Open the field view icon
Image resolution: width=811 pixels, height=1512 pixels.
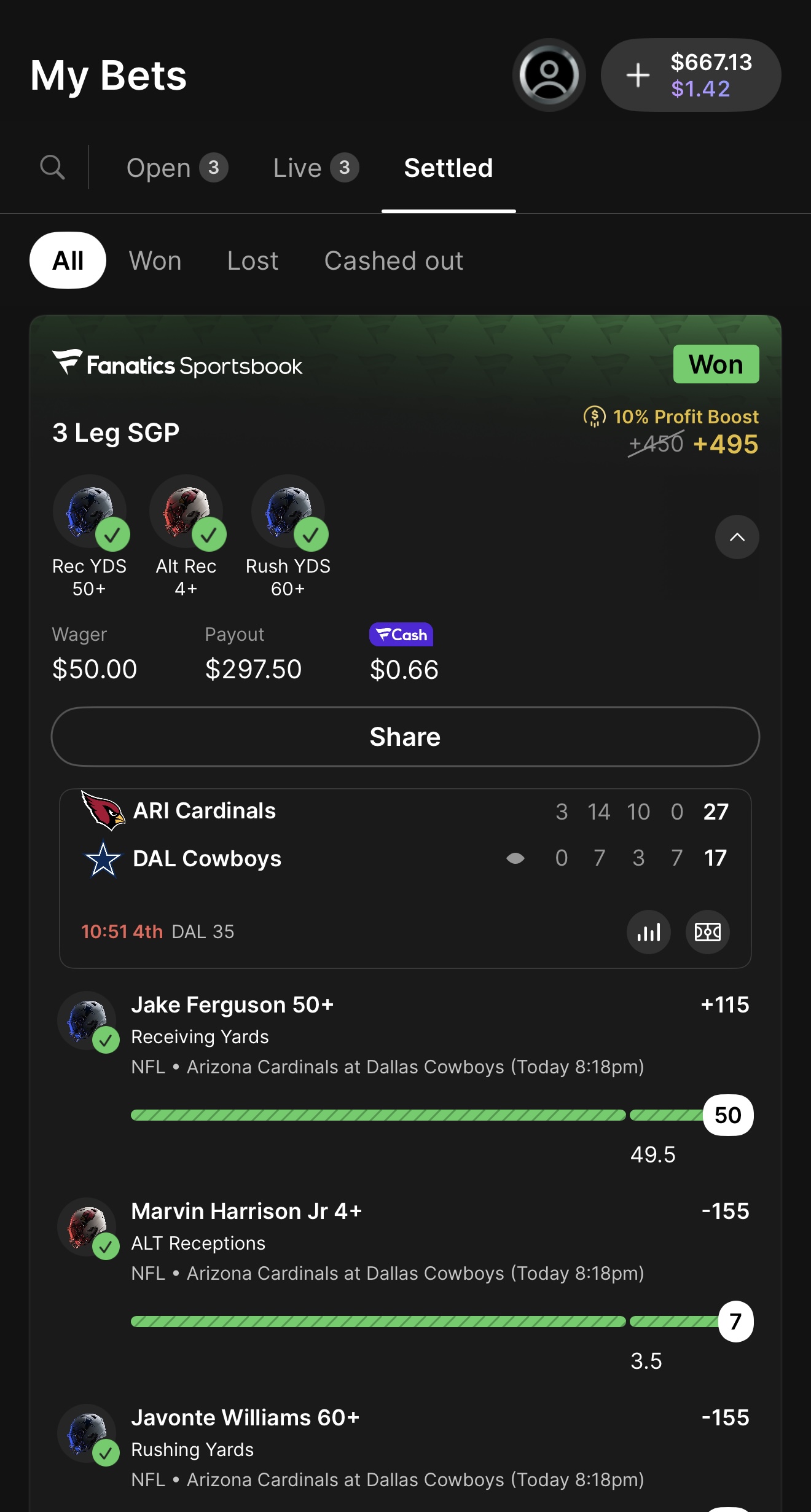pos(707,932)
